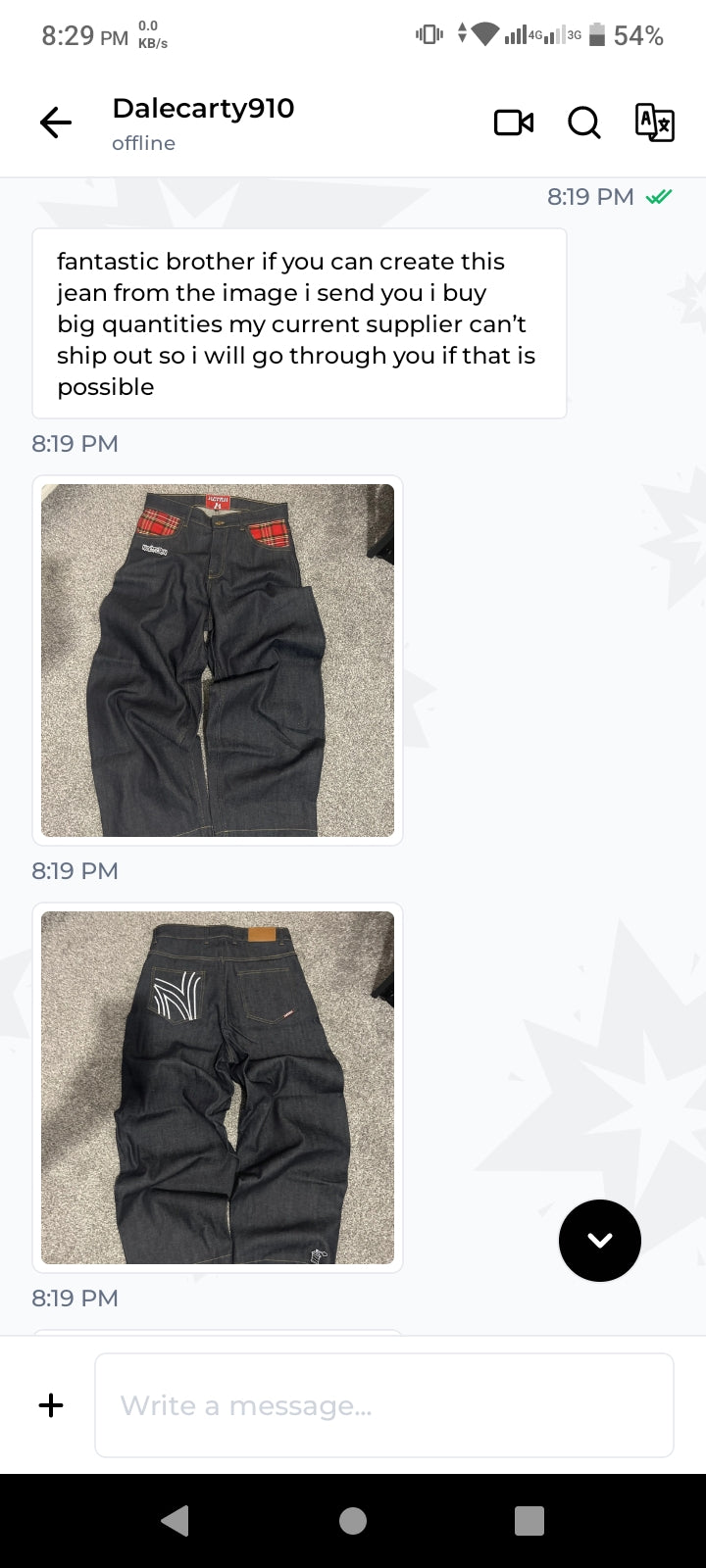Go back from Dalecarty910 chat
The width and height of the screenshot is (706, 1568).
[x=56, y=122]
